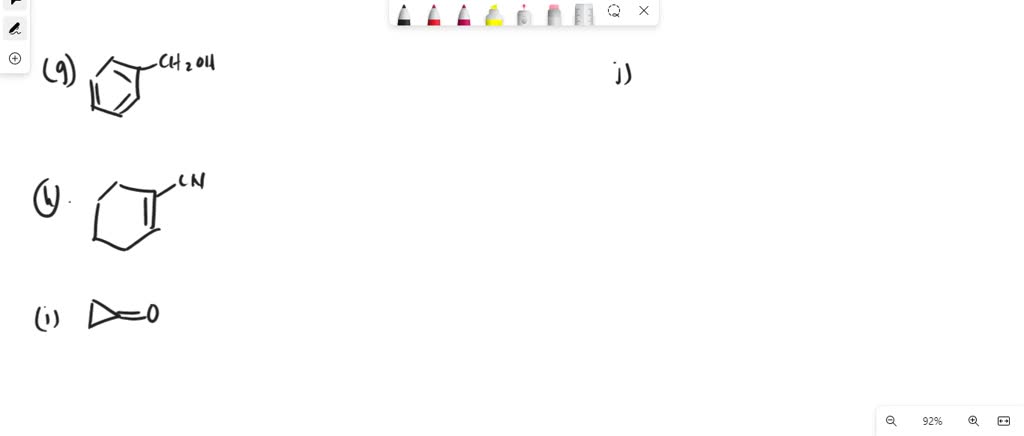
Task: Close the pen toolbar
Action: (644, 11)
